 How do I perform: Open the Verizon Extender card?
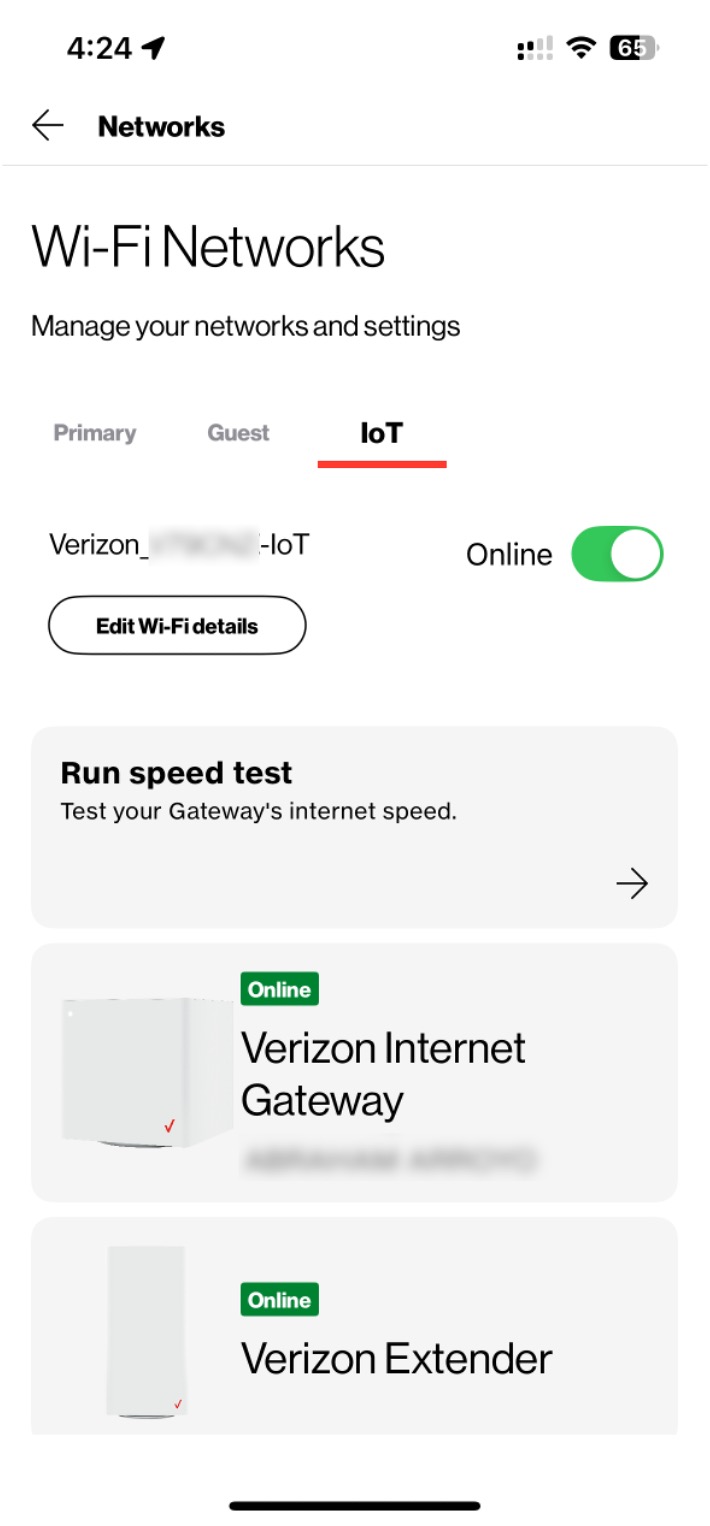click(x=354, y=1326)
